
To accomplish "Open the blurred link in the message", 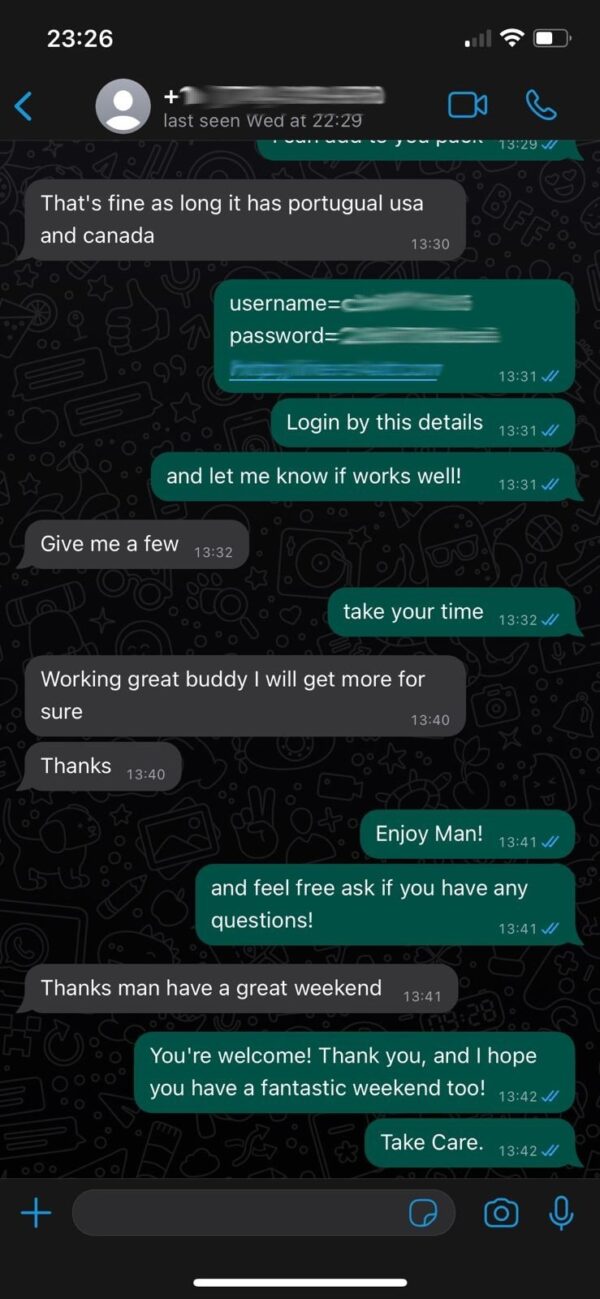I will [335, 371].
